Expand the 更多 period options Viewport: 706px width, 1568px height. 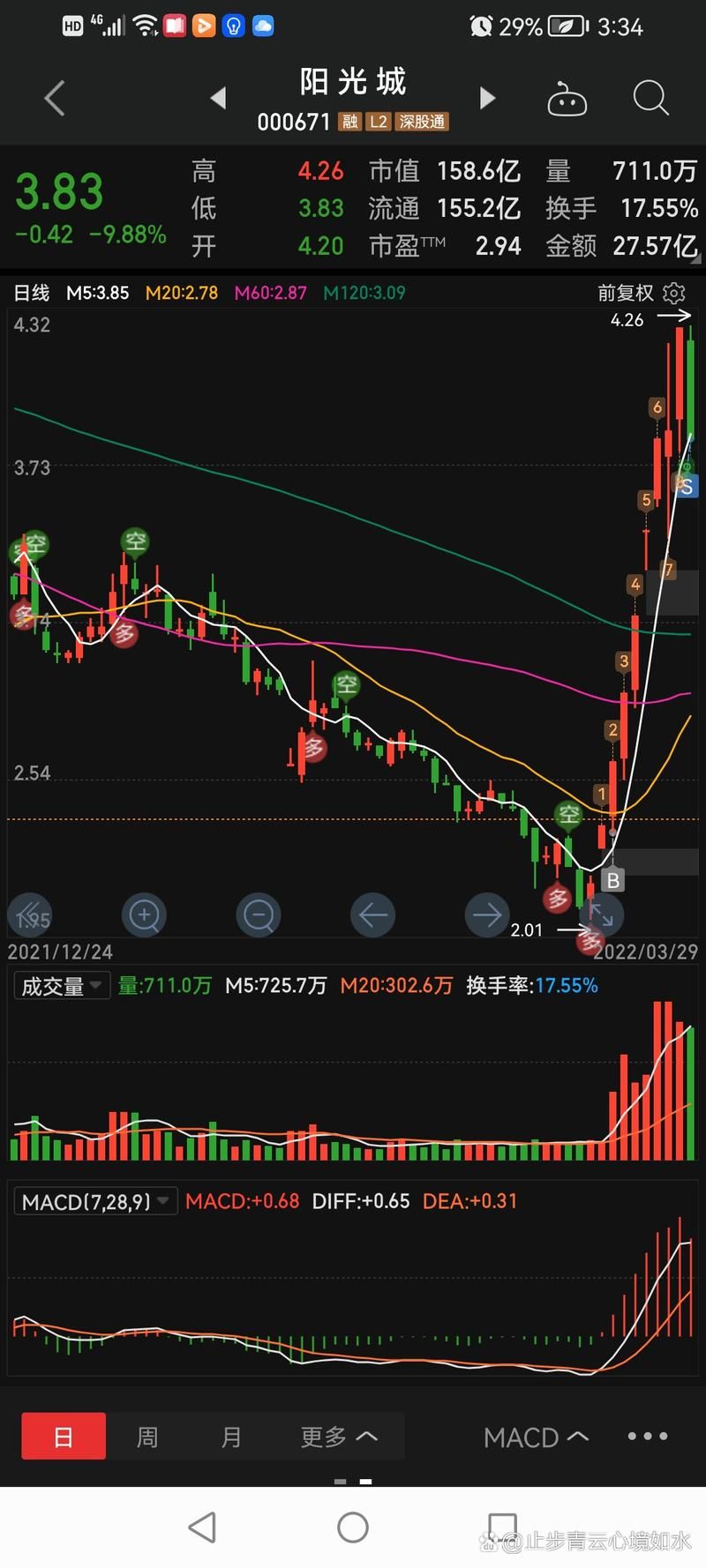coord(339,1437)
